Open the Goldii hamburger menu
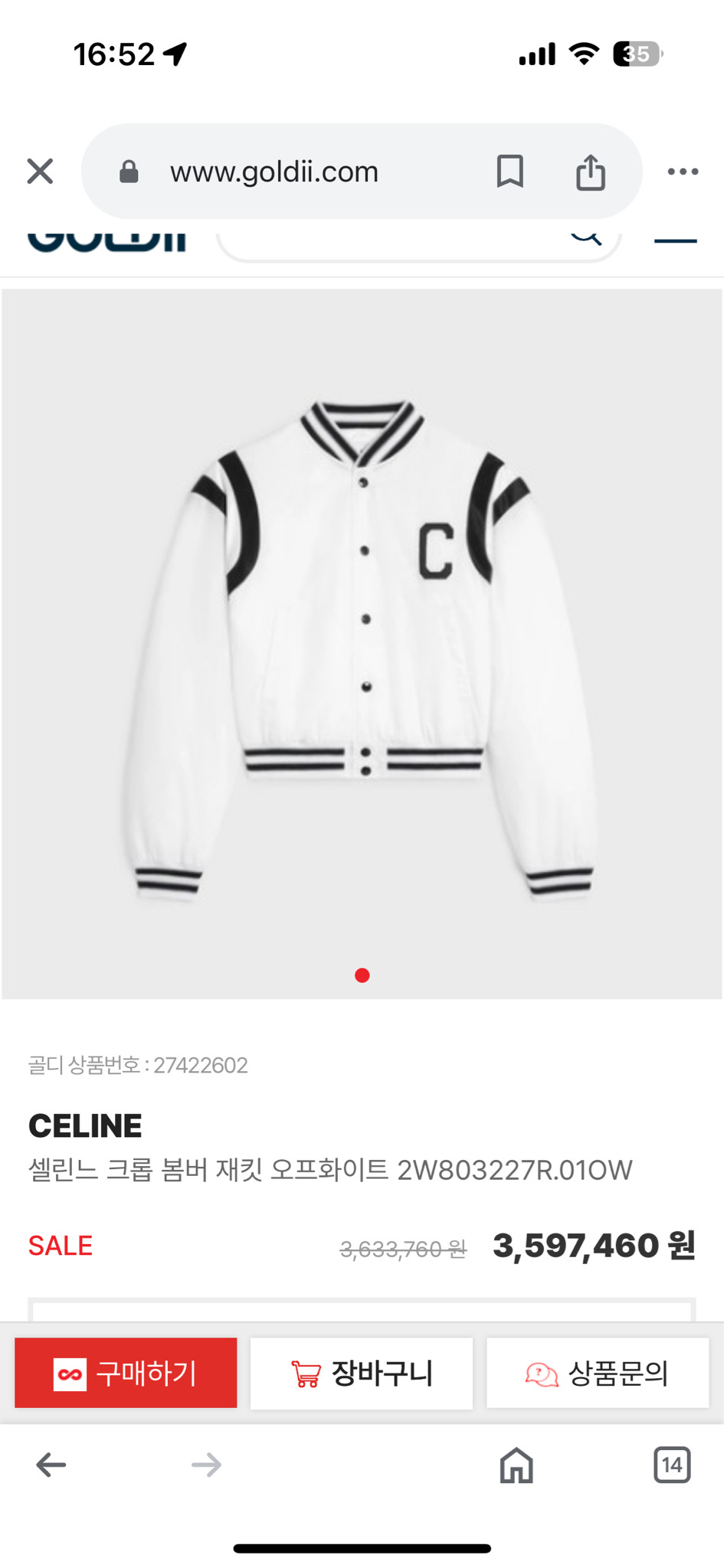Viewport: 724px width, 1568px height. click(675, 240)
